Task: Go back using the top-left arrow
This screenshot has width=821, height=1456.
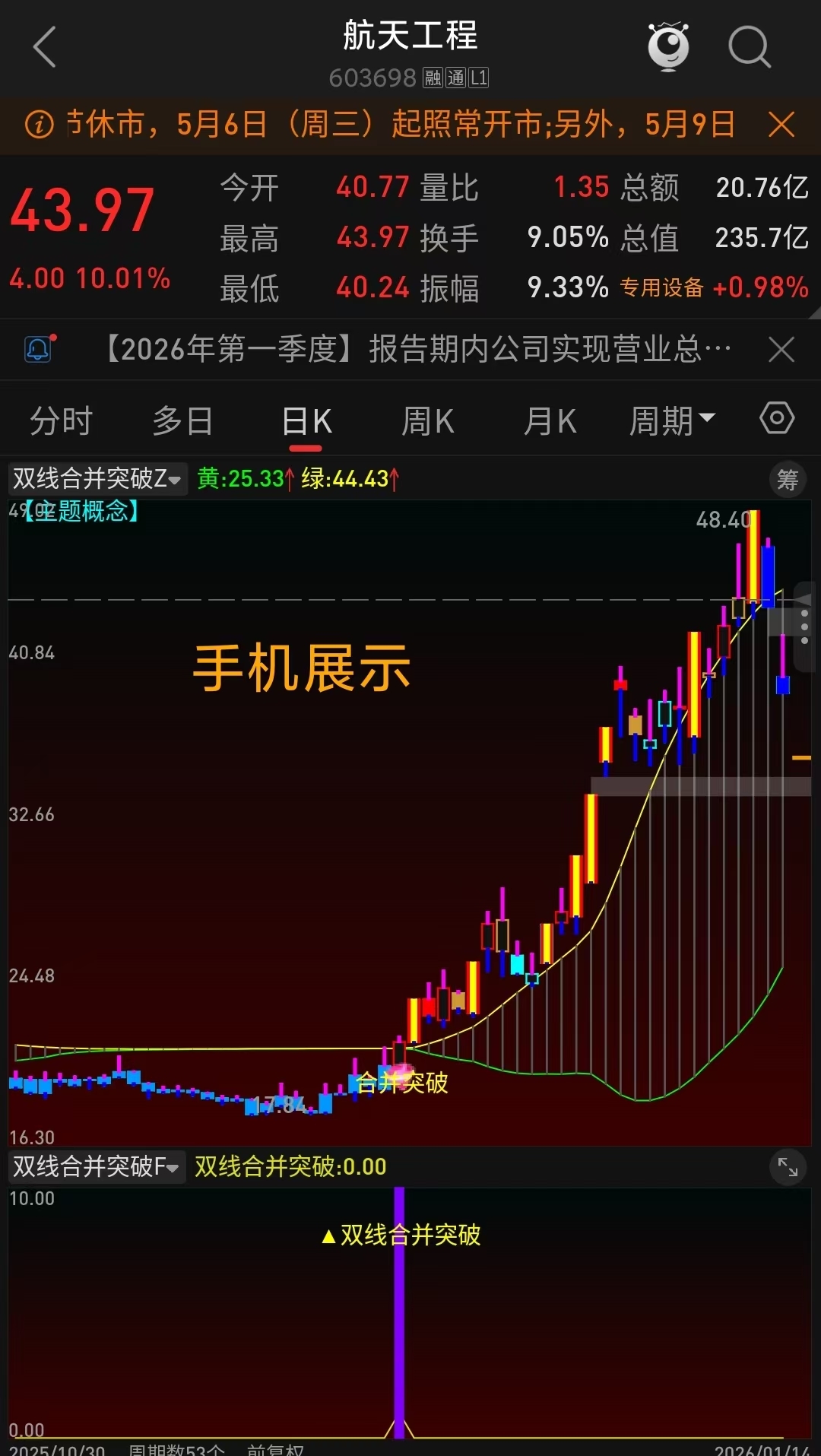Action: (45, 47)
